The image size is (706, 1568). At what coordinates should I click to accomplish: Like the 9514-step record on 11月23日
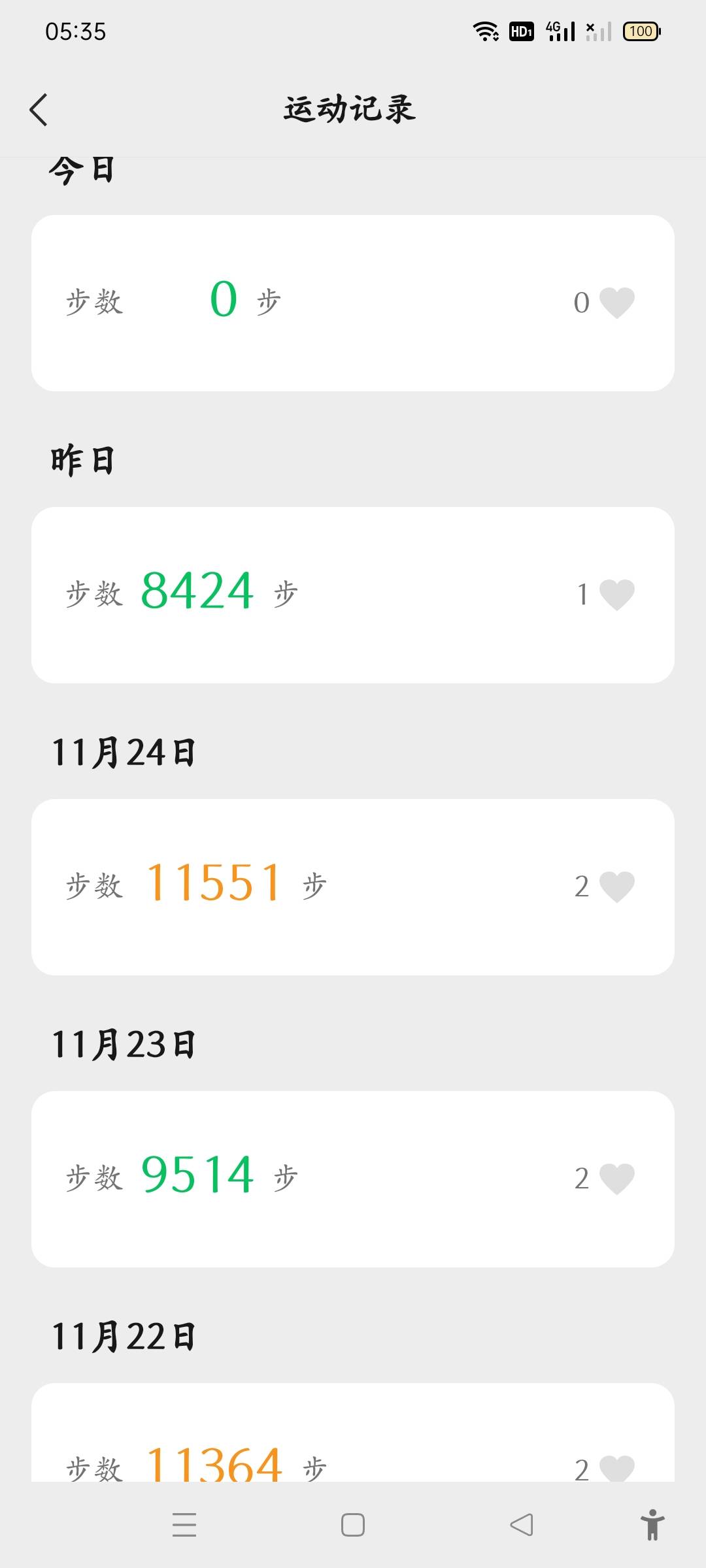tap(616, 1179)
